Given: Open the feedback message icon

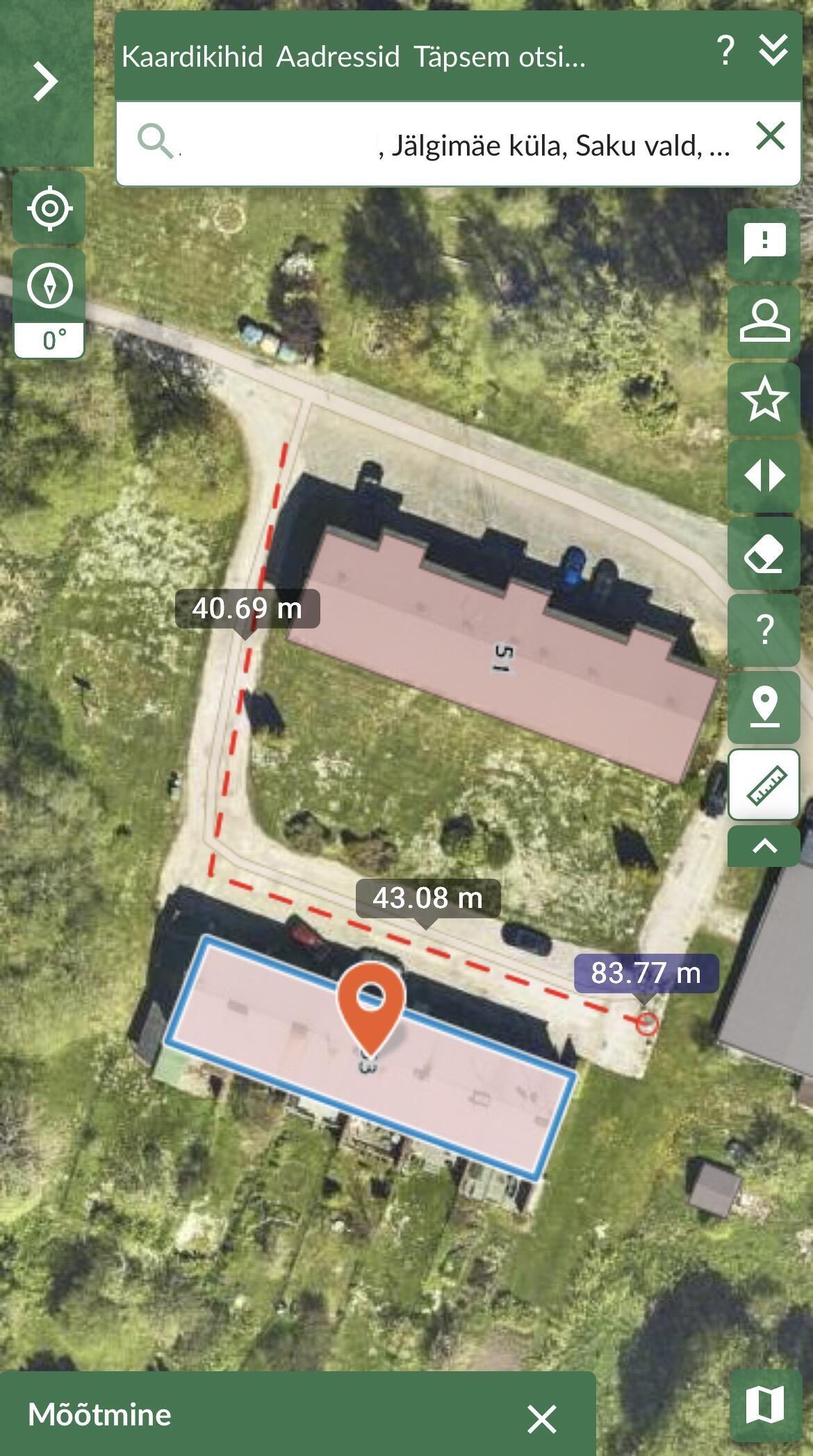Looking at the screenshot, I should (764, 244).
